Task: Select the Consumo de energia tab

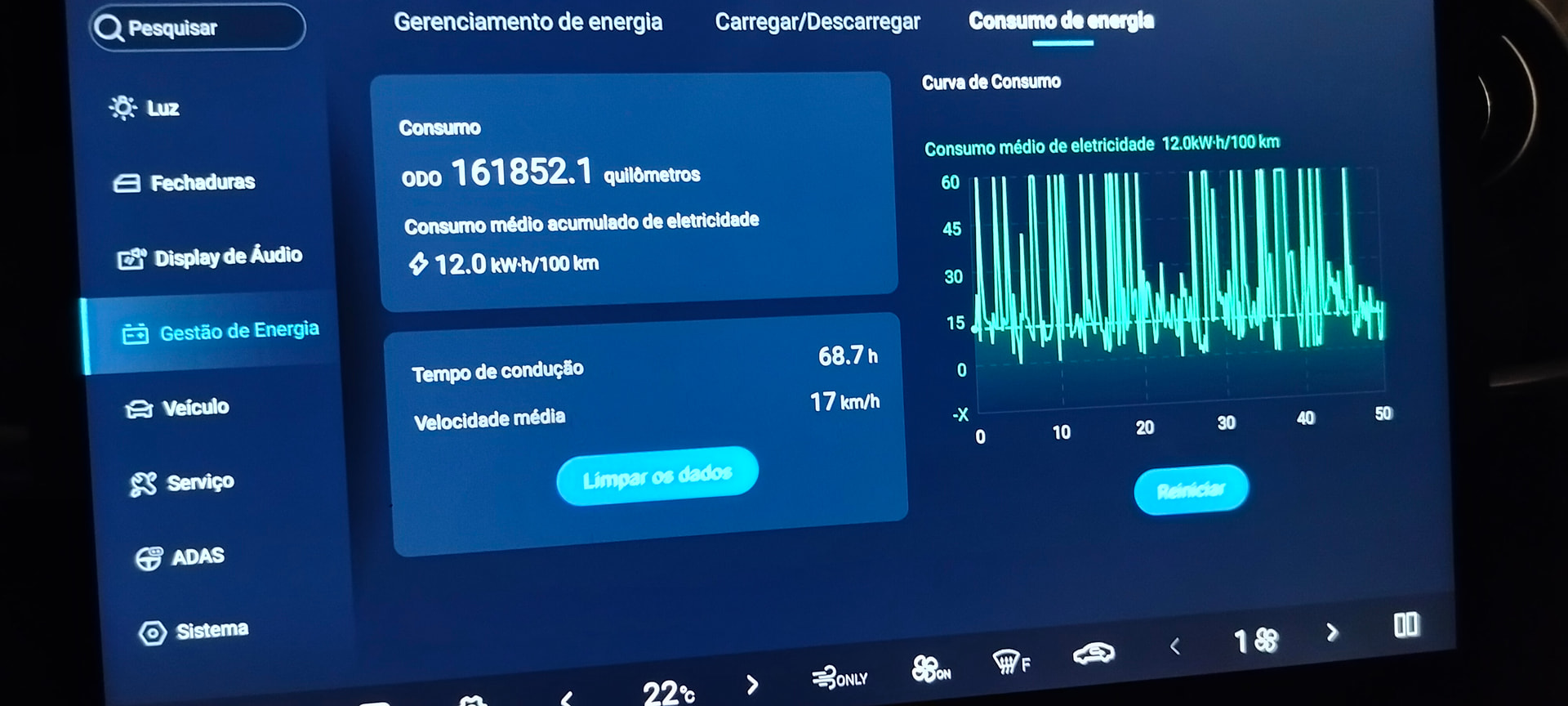Action: pyautogui.click(x=1061, y=21)
